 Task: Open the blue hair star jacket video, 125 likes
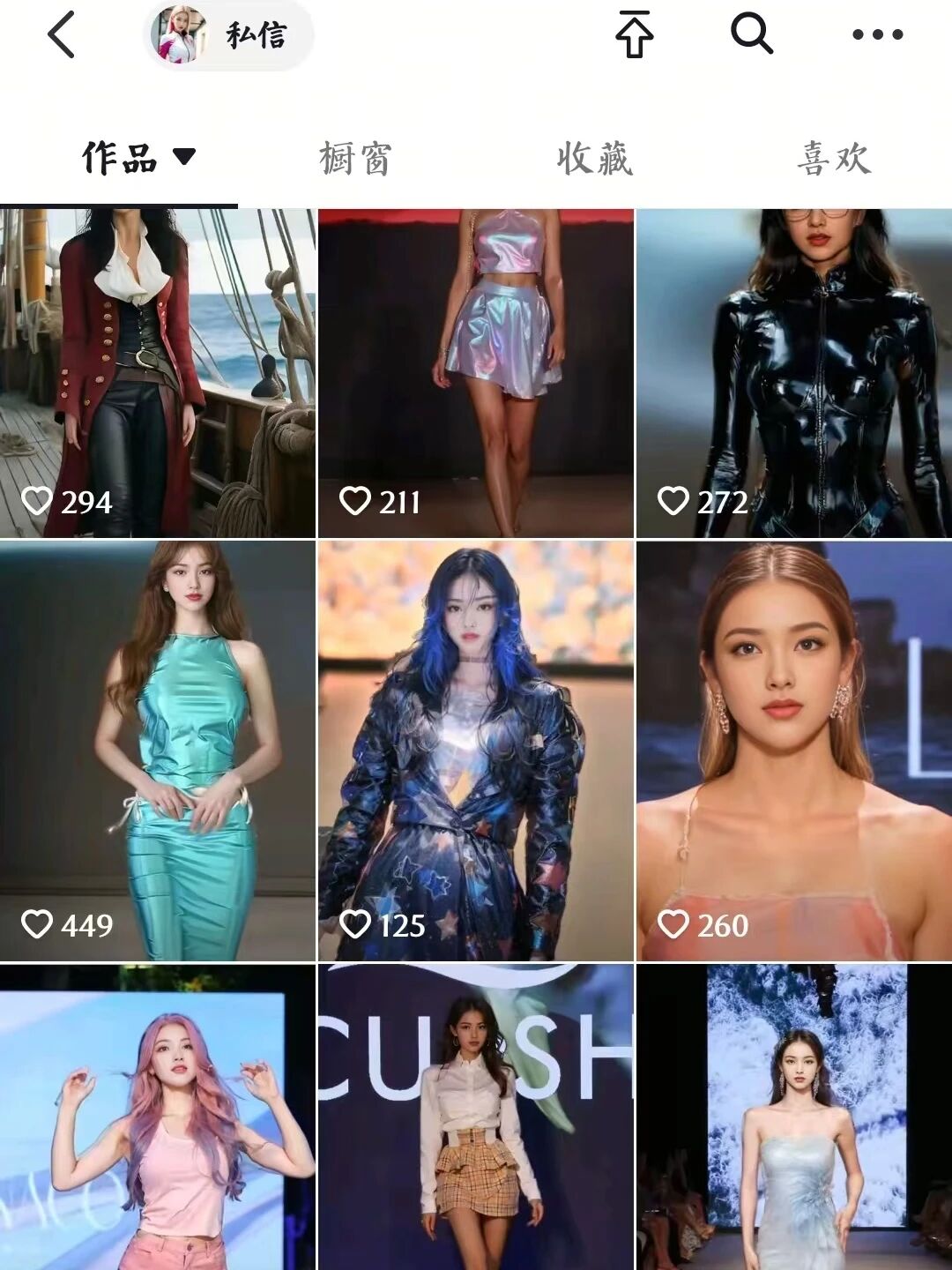[476, 750]
